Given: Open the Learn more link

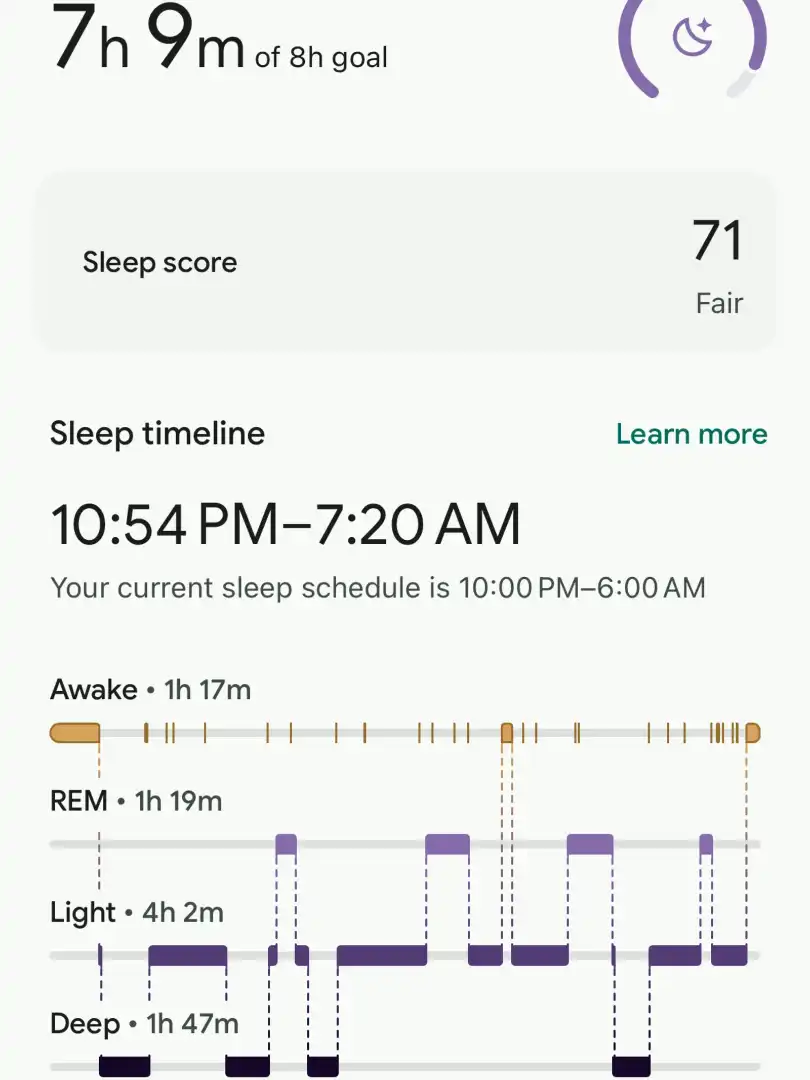Looking at the screenshot, I should [x=691, y=434].
